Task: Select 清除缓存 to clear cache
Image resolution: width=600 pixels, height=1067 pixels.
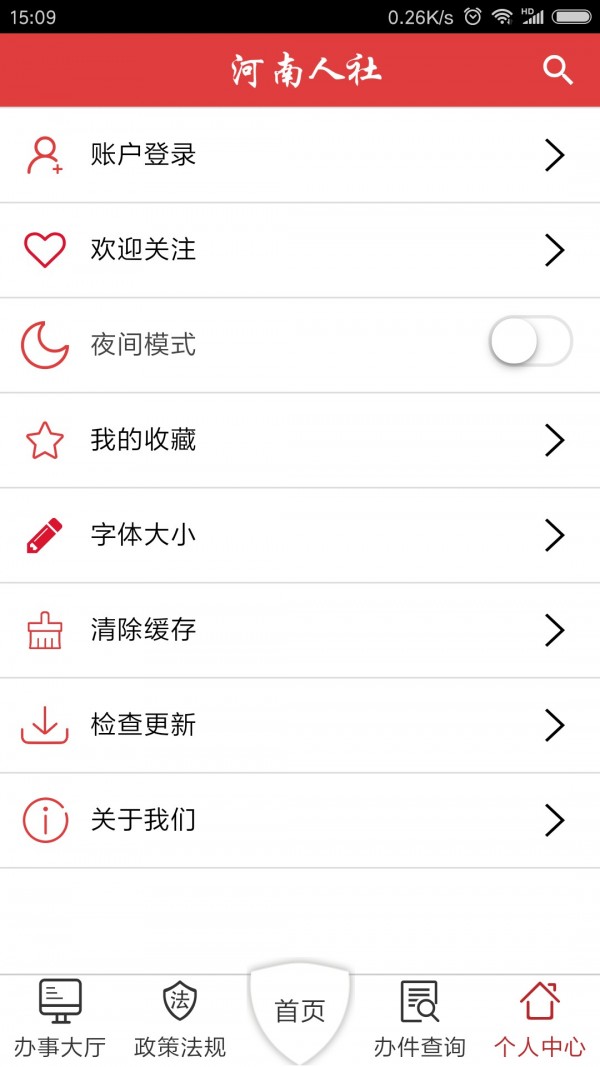Action: pyautogui.click(x=300, y=630)
